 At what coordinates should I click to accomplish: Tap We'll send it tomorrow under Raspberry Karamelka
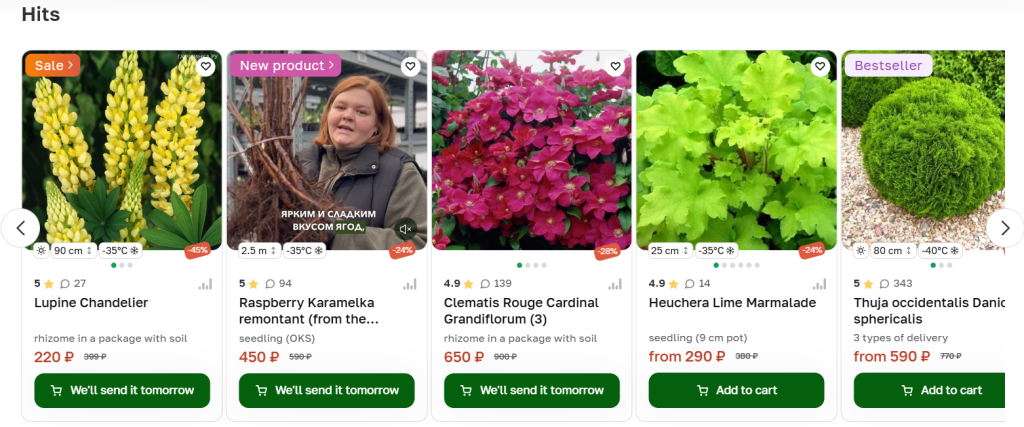[x=327, y=390]
